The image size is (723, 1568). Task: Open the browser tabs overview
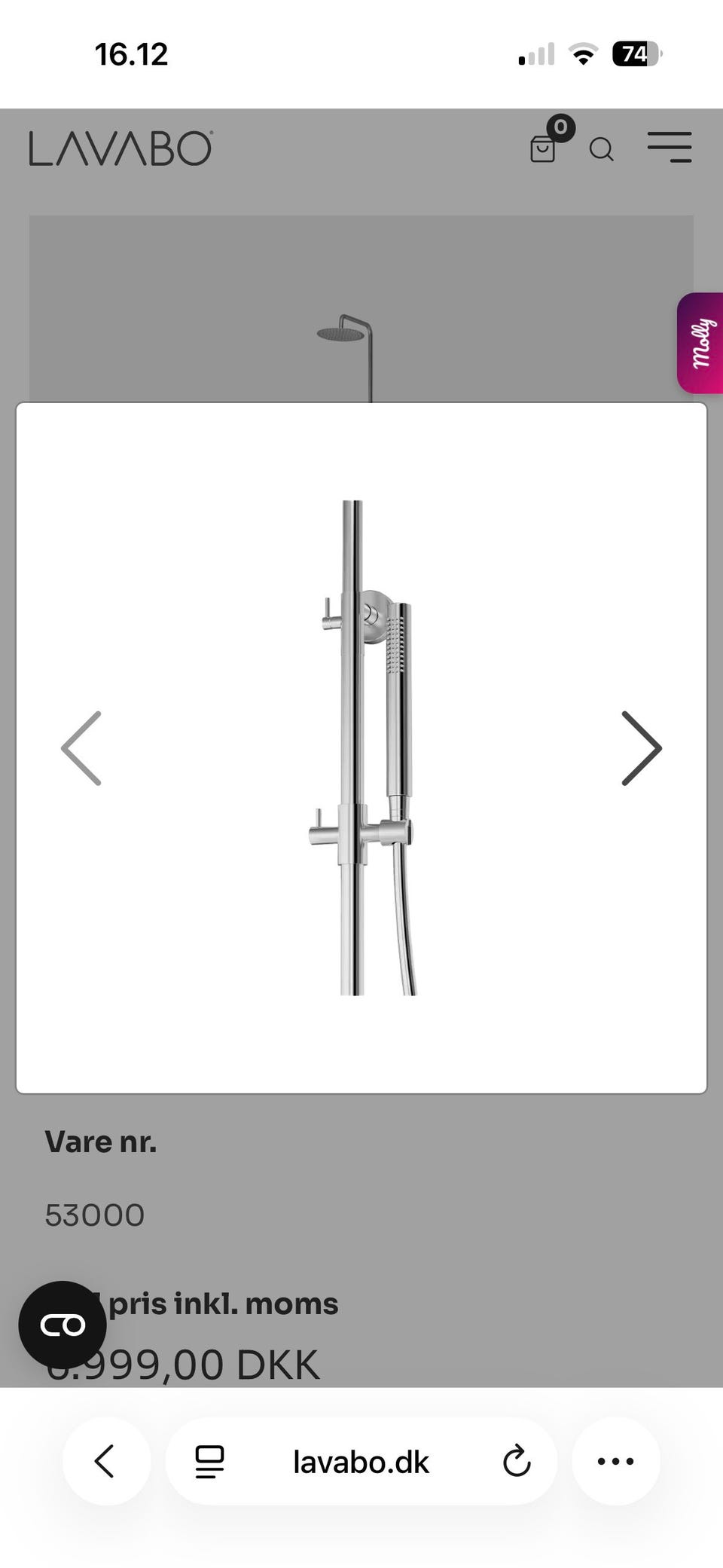[209, 1462]
